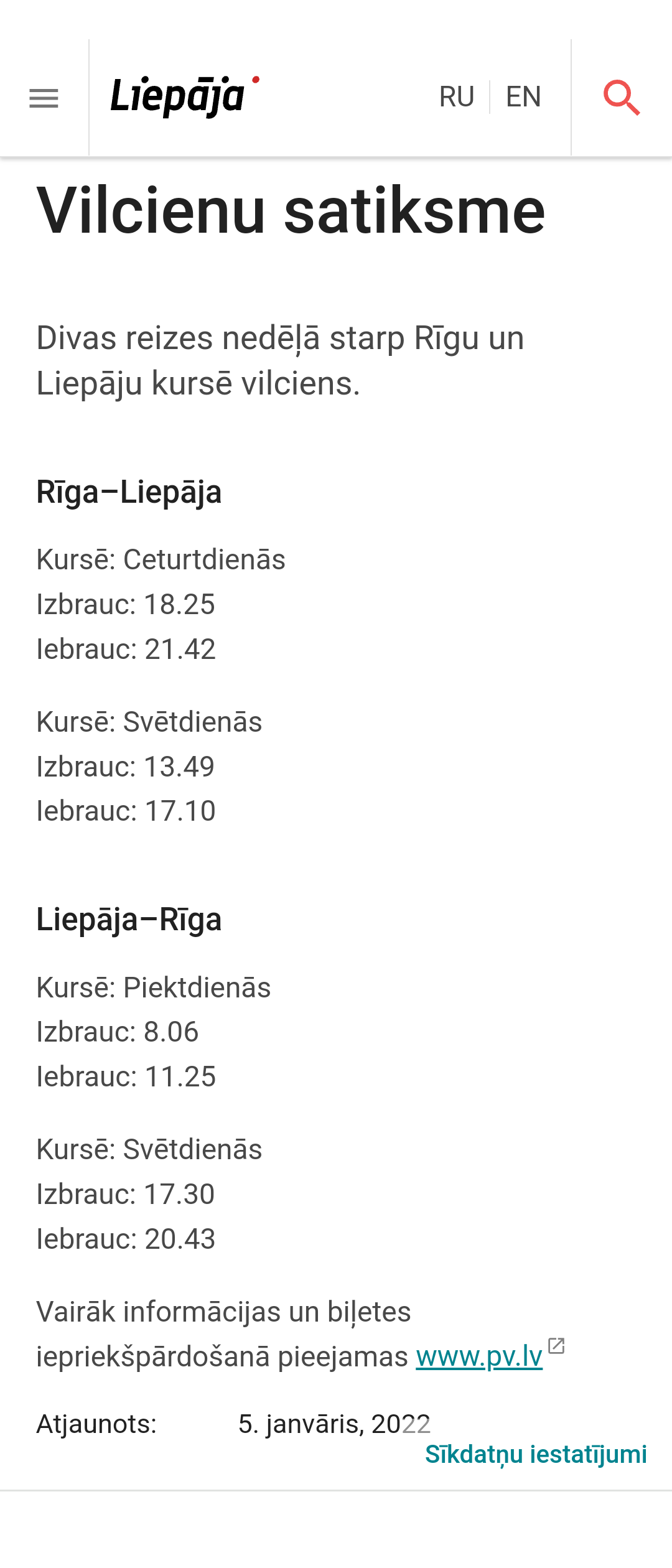Open the hamburger navigation menu

(44, 98)
